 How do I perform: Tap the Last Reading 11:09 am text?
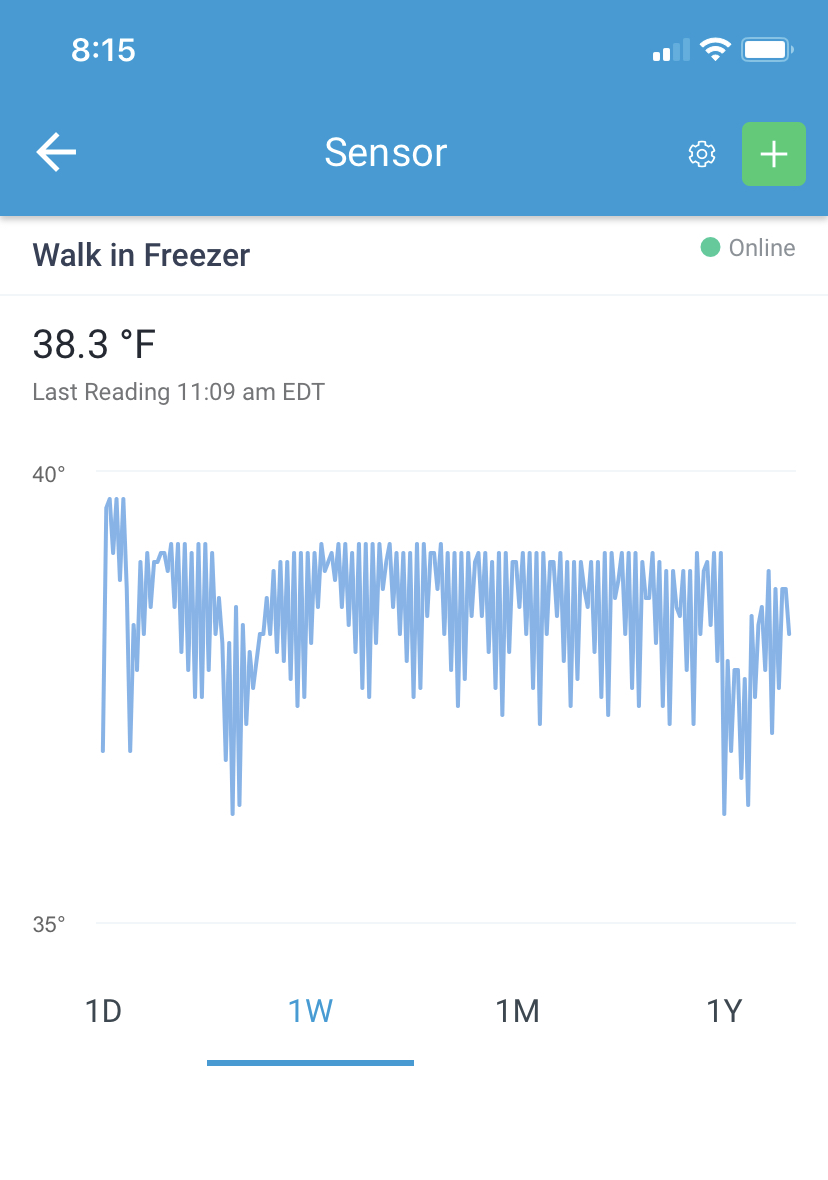point(178,392)
